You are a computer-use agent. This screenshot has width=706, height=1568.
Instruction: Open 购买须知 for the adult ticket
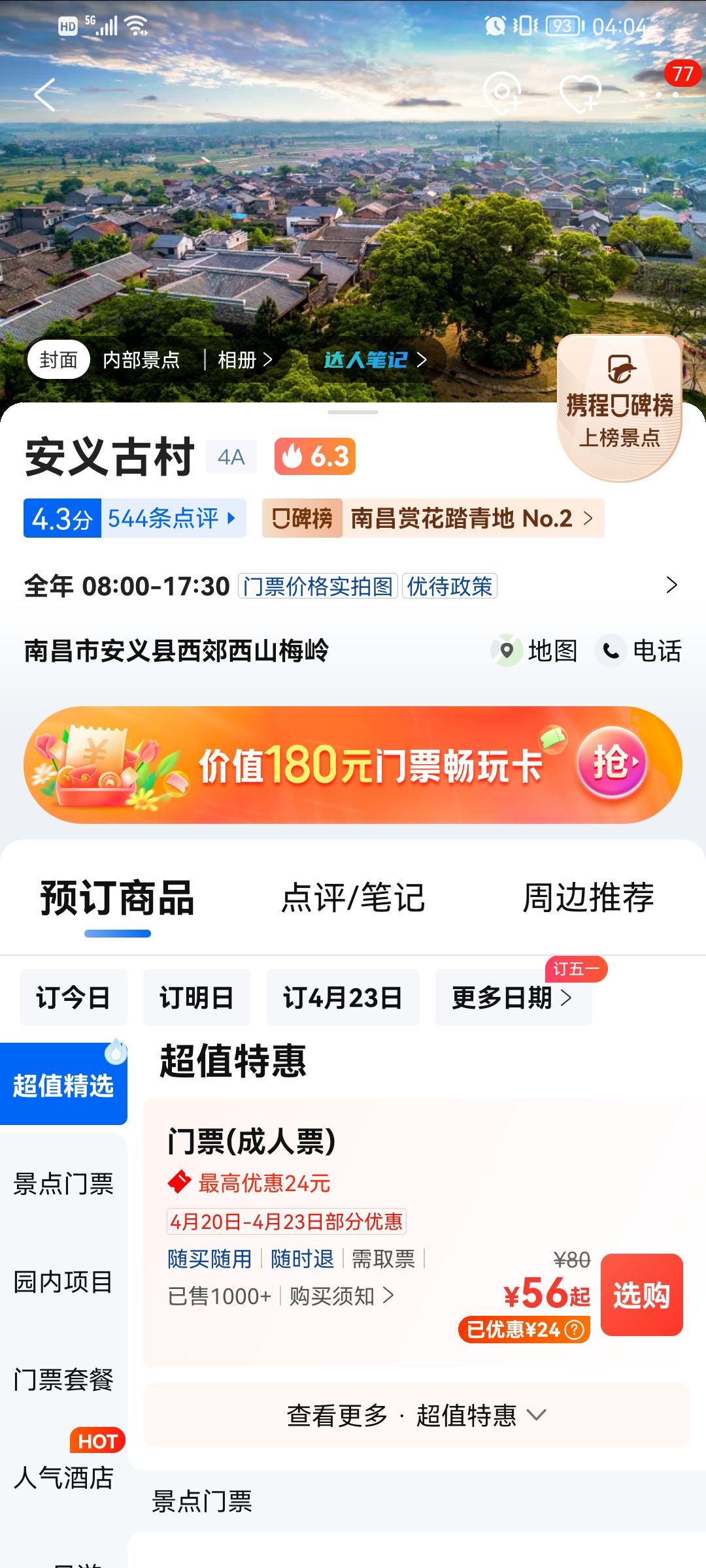click(341, 1296)
